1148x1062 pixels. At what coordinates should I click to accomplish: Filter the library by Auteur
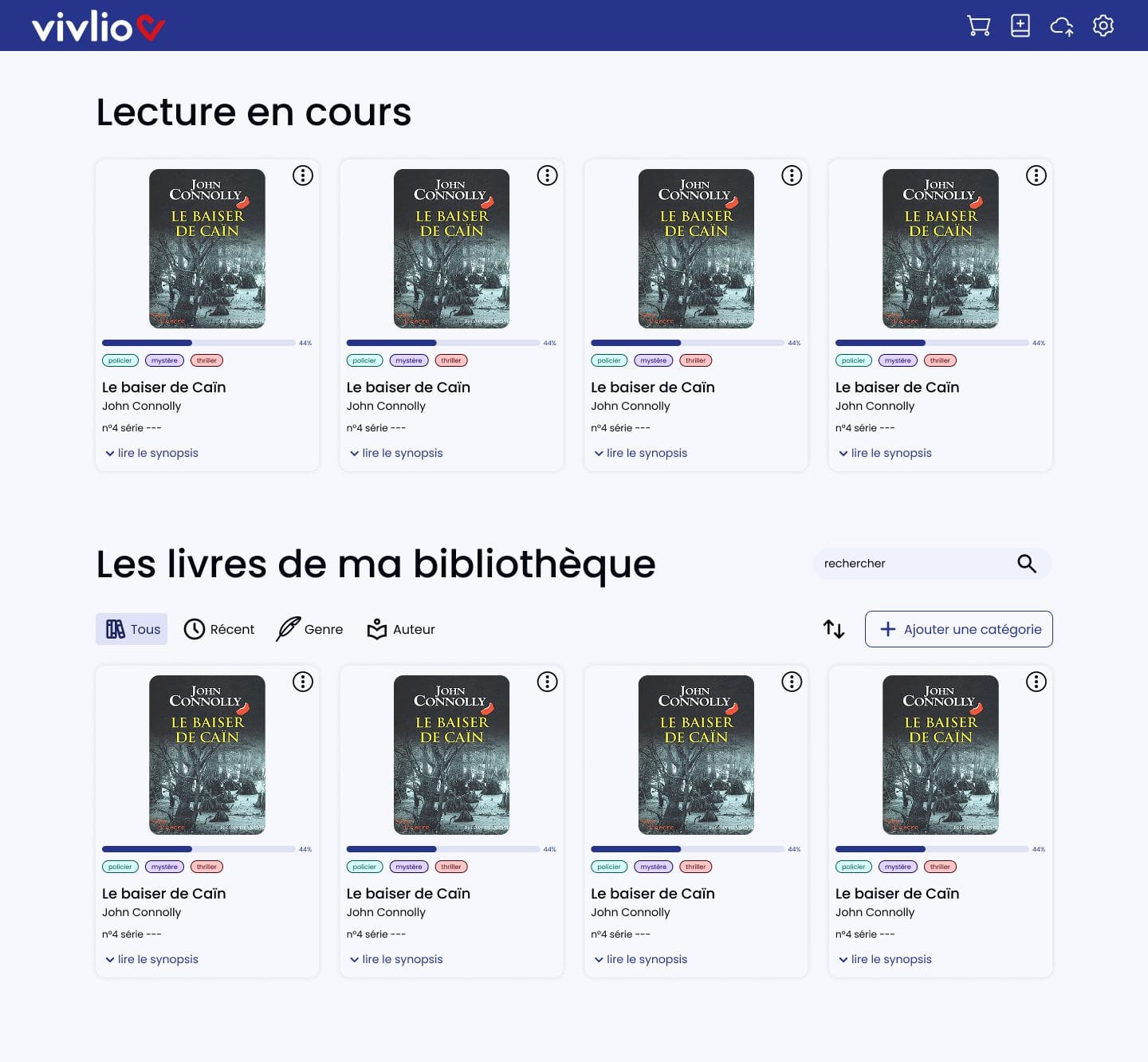coord(401,629)
